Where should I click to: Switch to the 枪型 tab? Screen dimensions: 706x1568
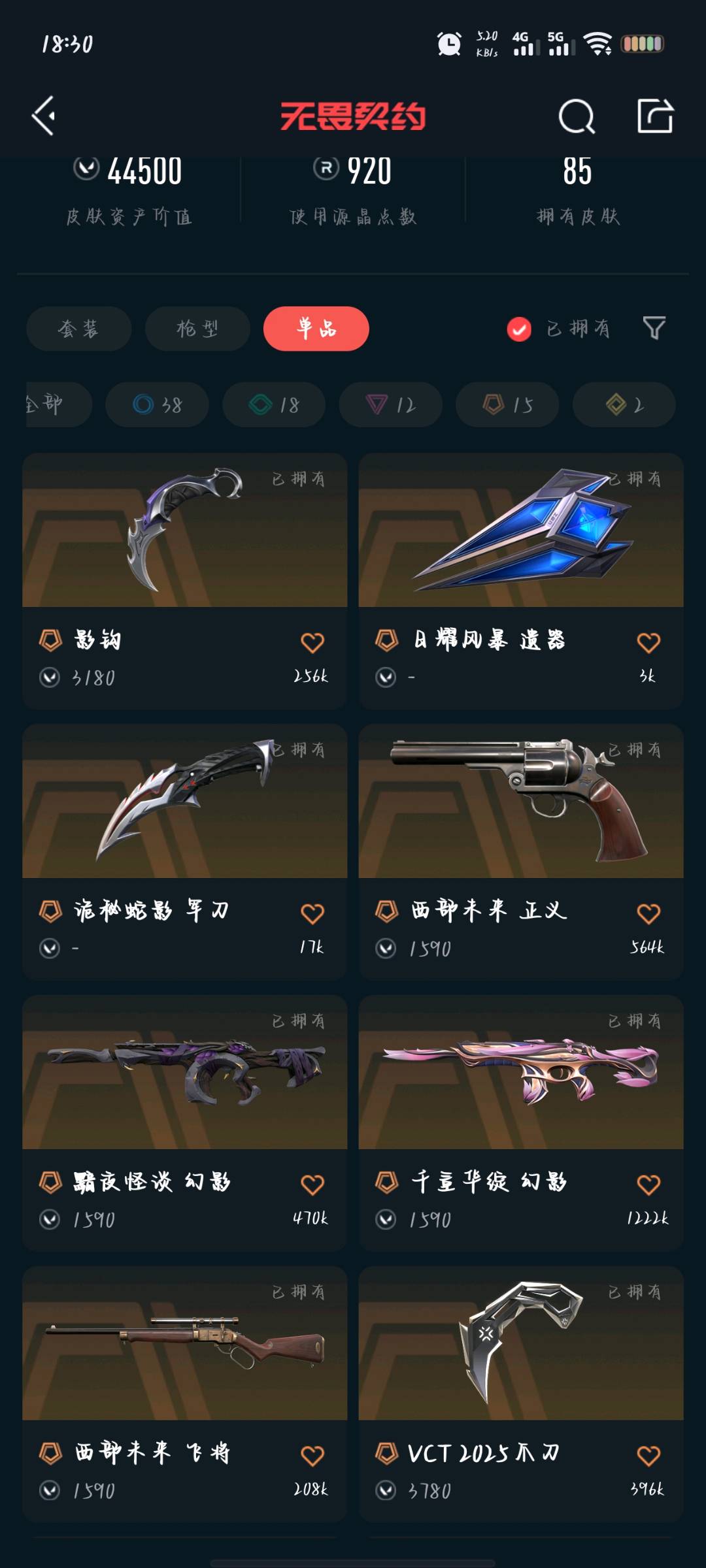pos(197,329)
